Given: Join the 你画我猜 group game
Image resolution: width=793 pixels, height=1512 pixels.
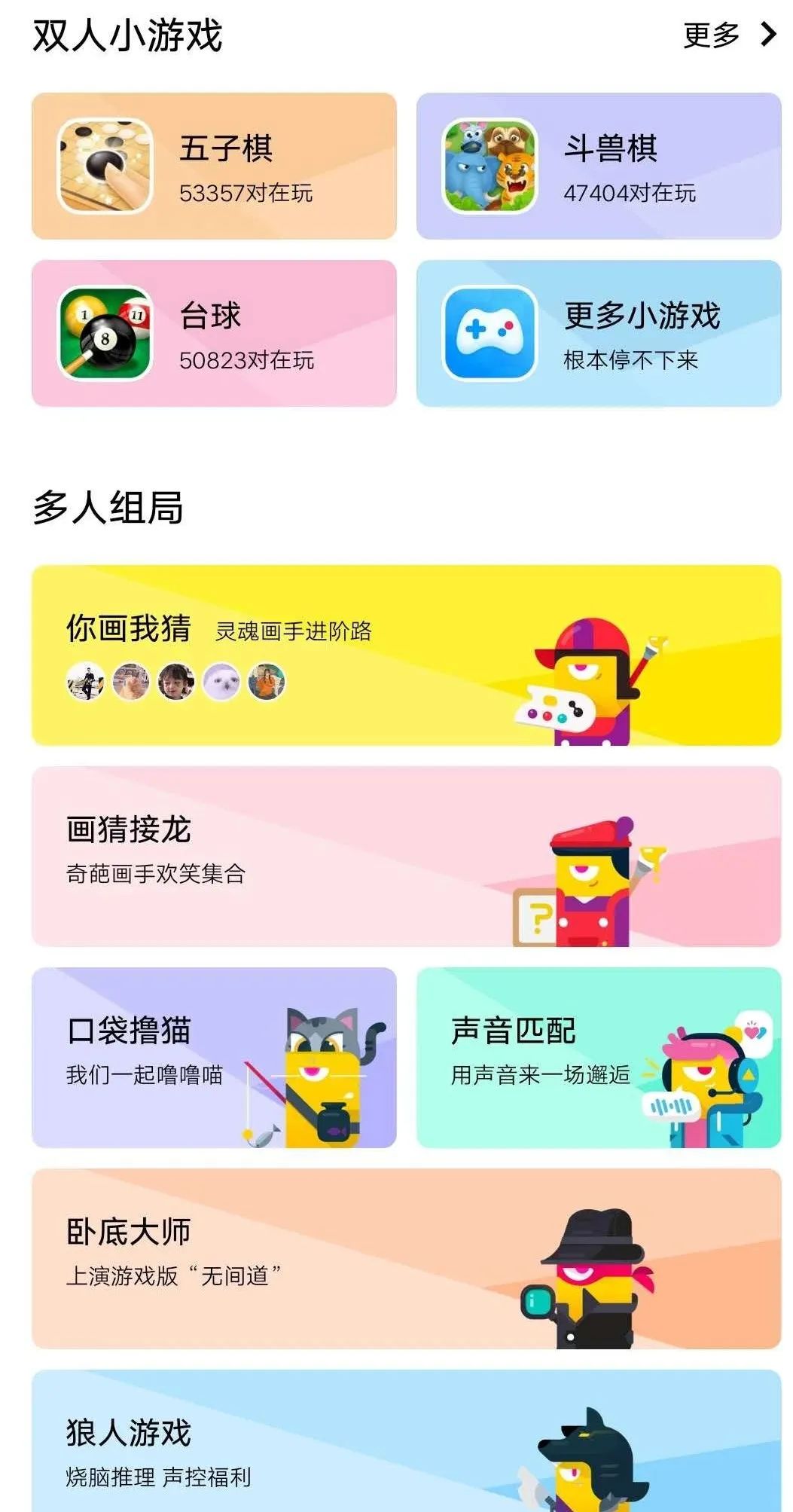Looking at the screenshot, I should [x=406, y=655].
